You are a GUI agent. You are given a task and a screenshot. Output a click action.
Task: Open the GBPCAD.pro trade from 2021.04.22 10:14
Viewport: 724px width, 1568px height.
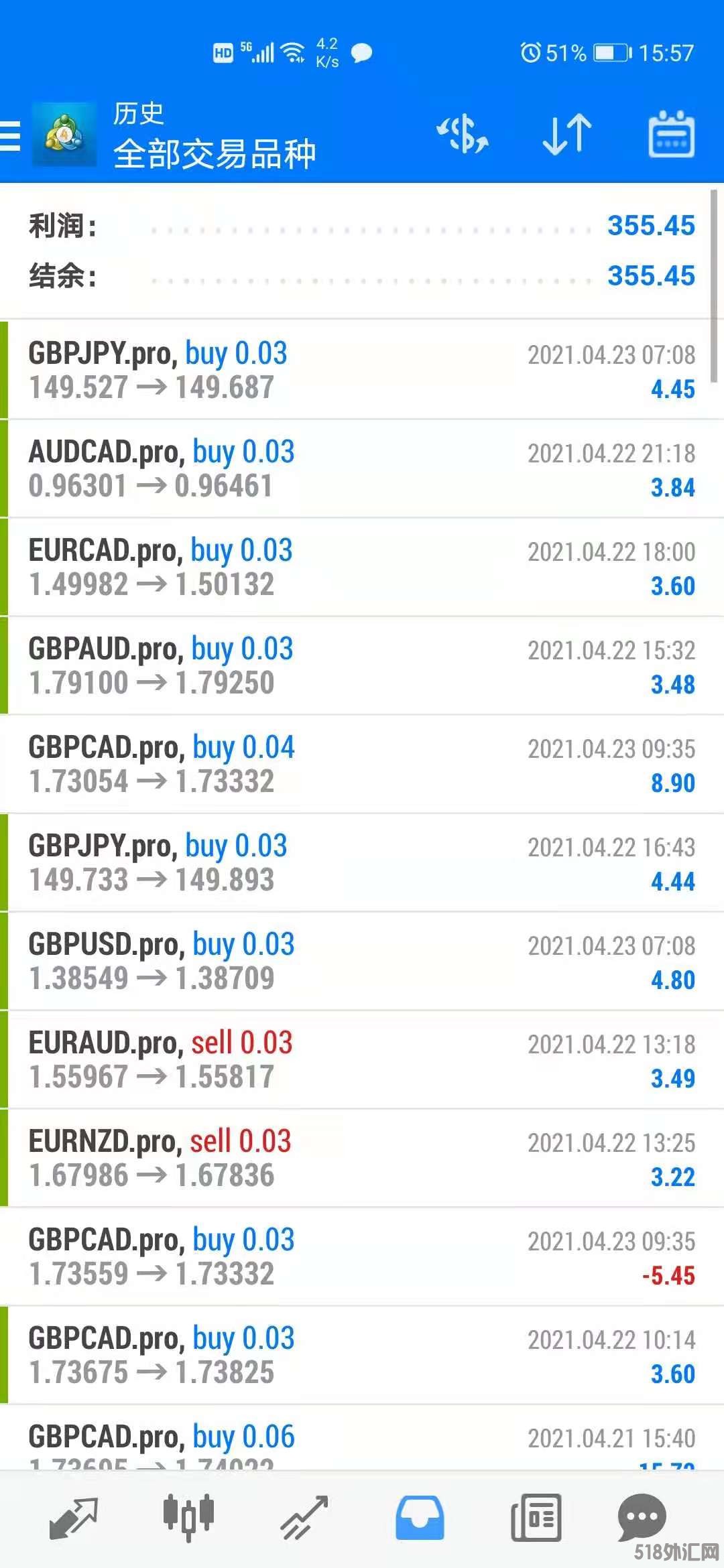click(x=362, y=1355)
